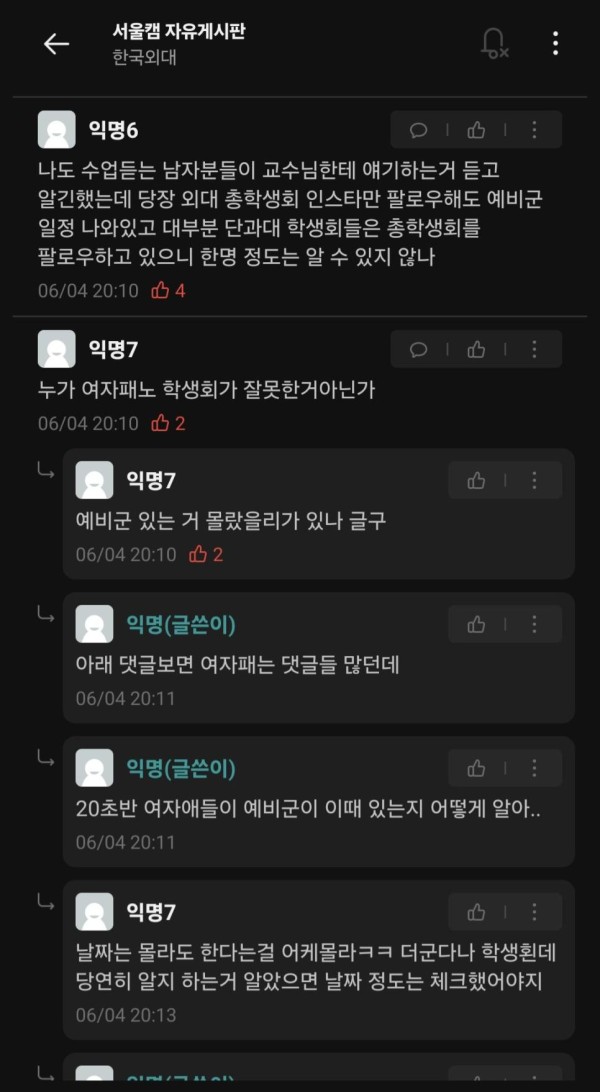Open the top-right overflow menu
Viewport: 600px width, 1092px height.
(x=555, y=43)
